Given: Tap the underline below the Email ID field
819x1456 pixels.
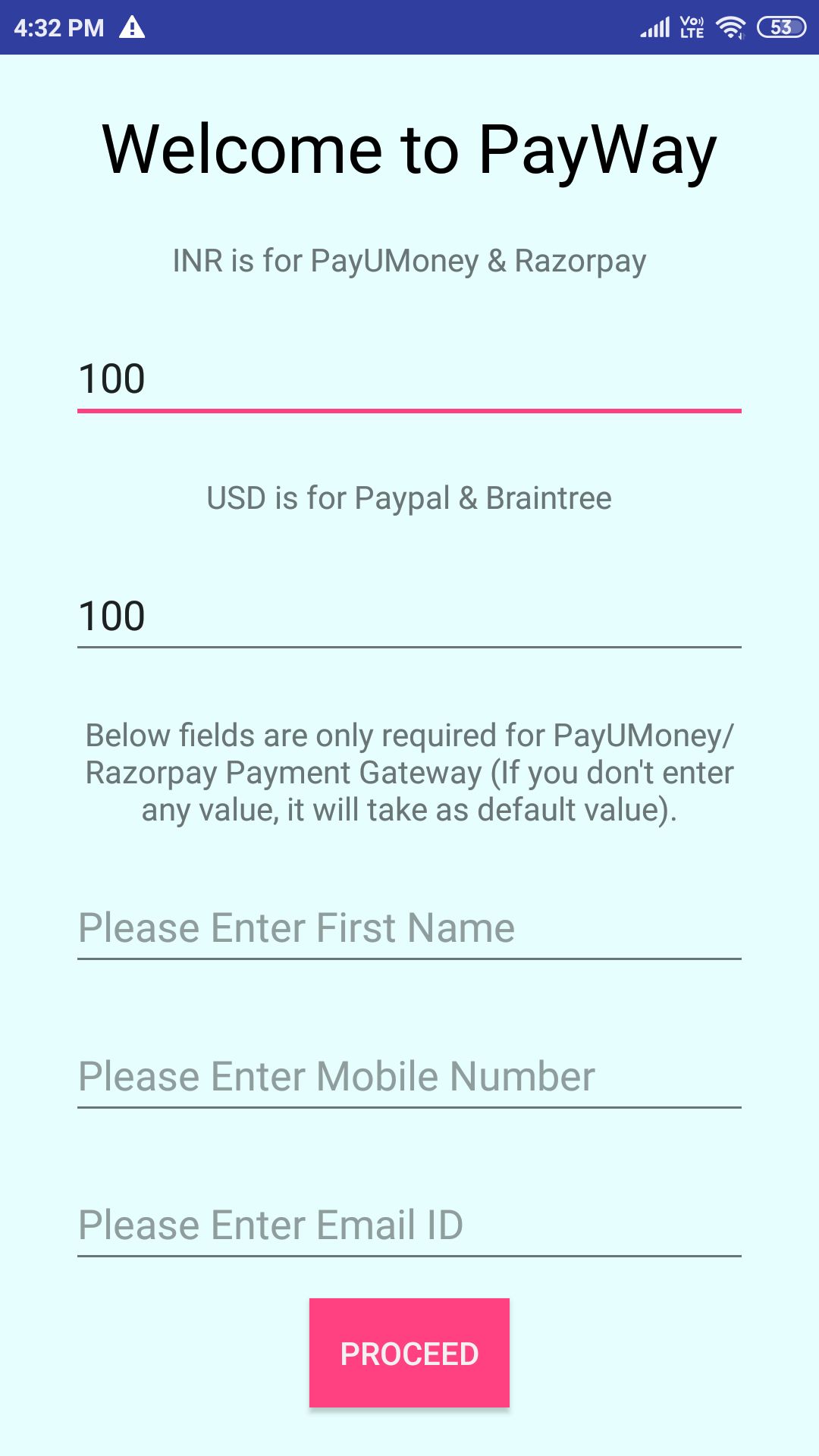Looking at the screenshot, I should click(x=409, y=1254).
